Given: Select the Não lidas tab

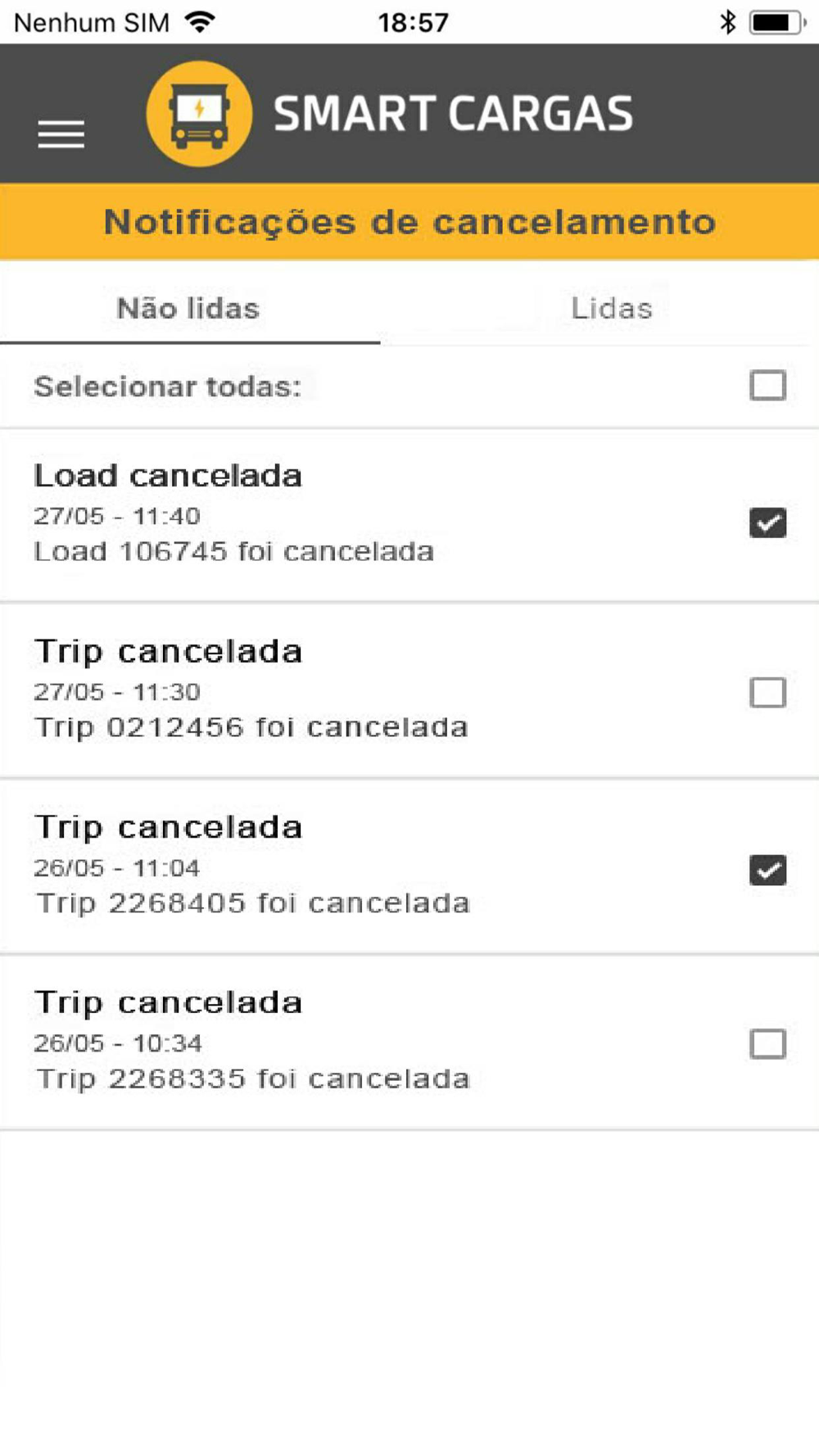Looking at the screenshot, I should click(x=188, y=309).
